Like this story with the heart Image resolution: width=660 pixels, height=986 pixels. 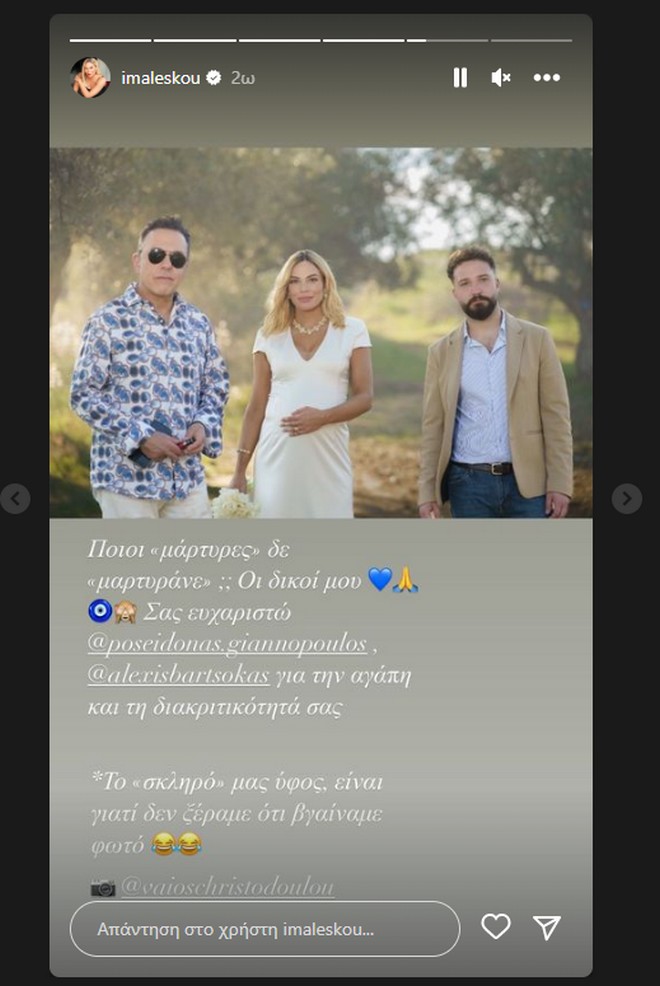click(496, 927)
